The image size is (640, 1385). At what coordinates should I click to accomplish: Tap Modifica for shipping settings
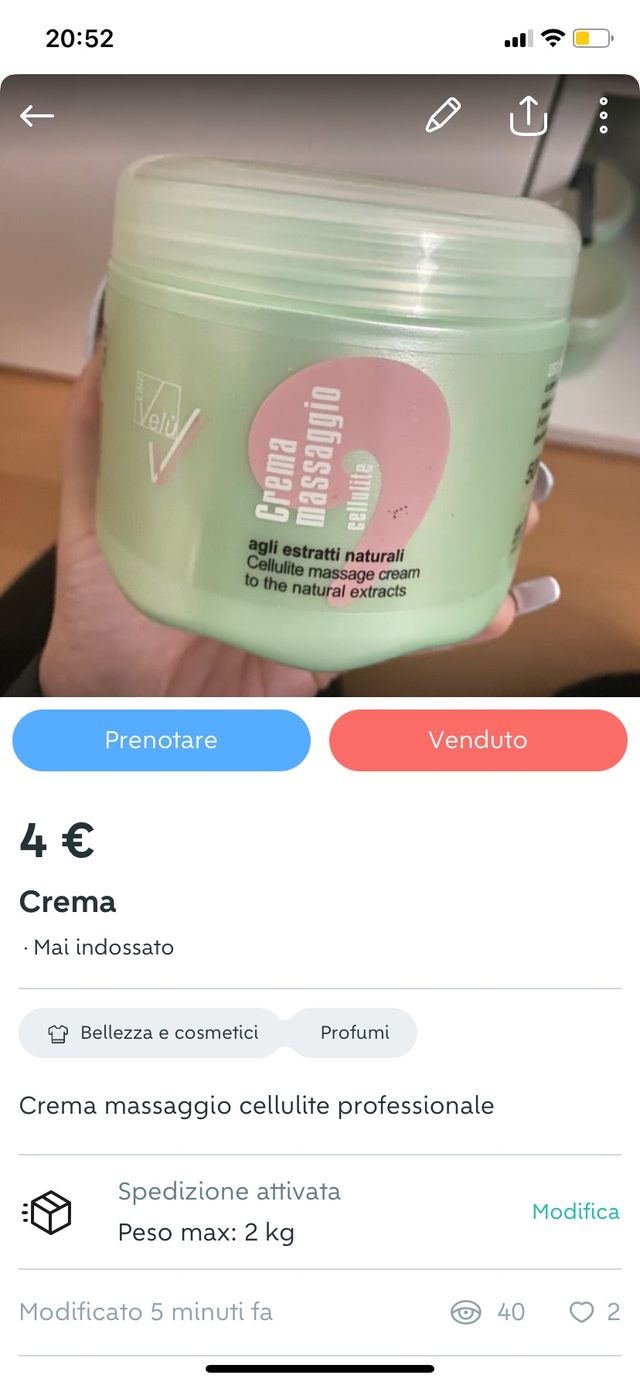[575, 1211]
